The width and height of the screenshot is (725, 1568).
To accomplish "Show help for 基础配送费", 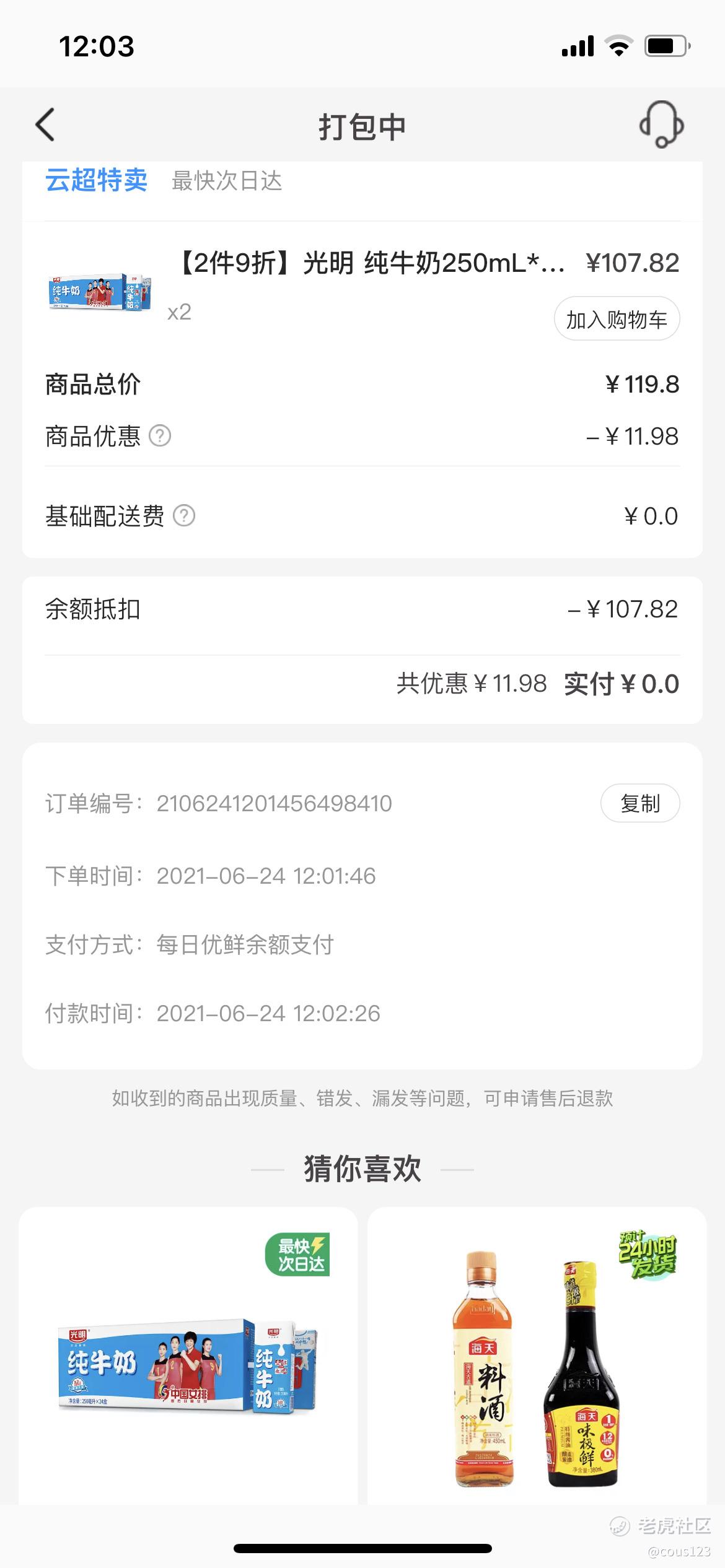I will click(184, 516).
